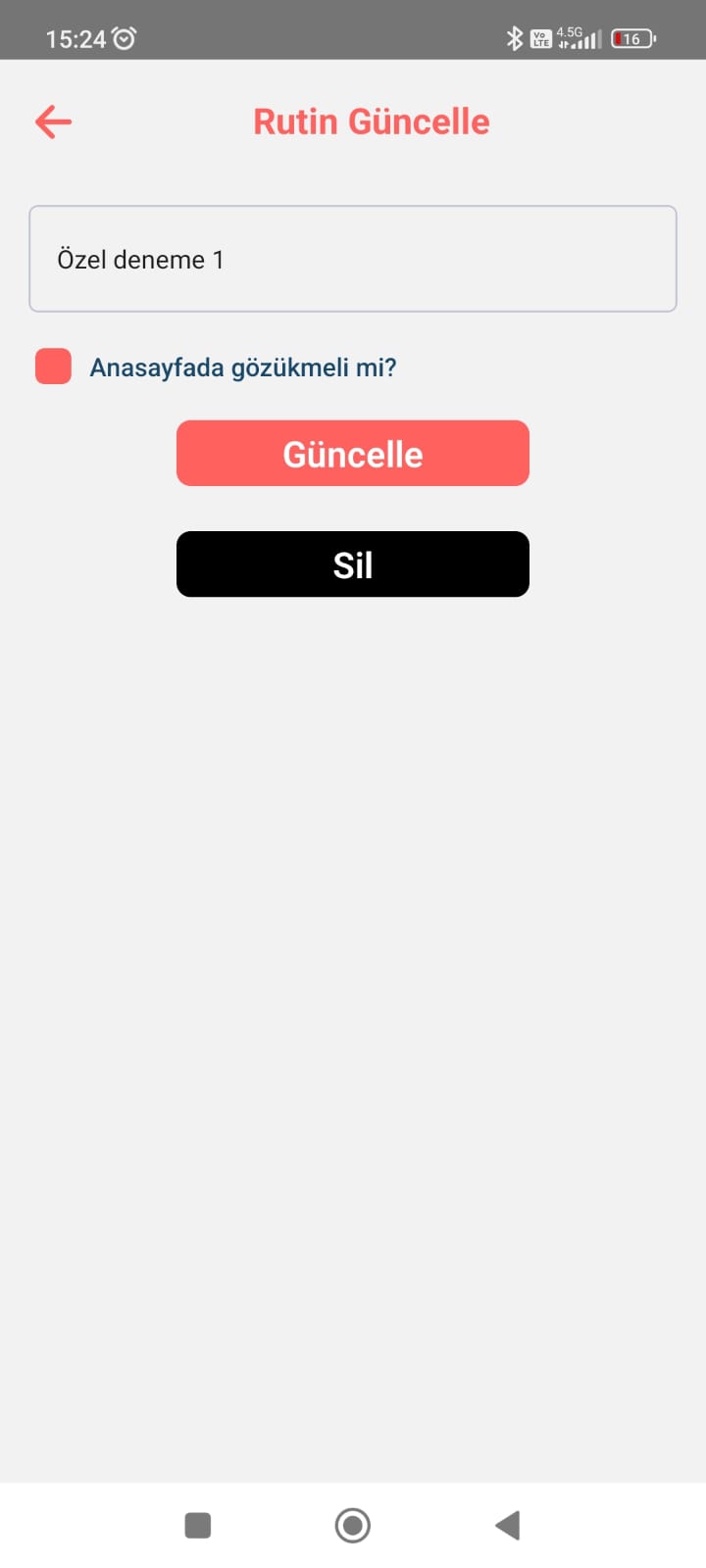Go back using the red arrow
706x1568 pixels.
pyautogui.click(x=54, y=122)
